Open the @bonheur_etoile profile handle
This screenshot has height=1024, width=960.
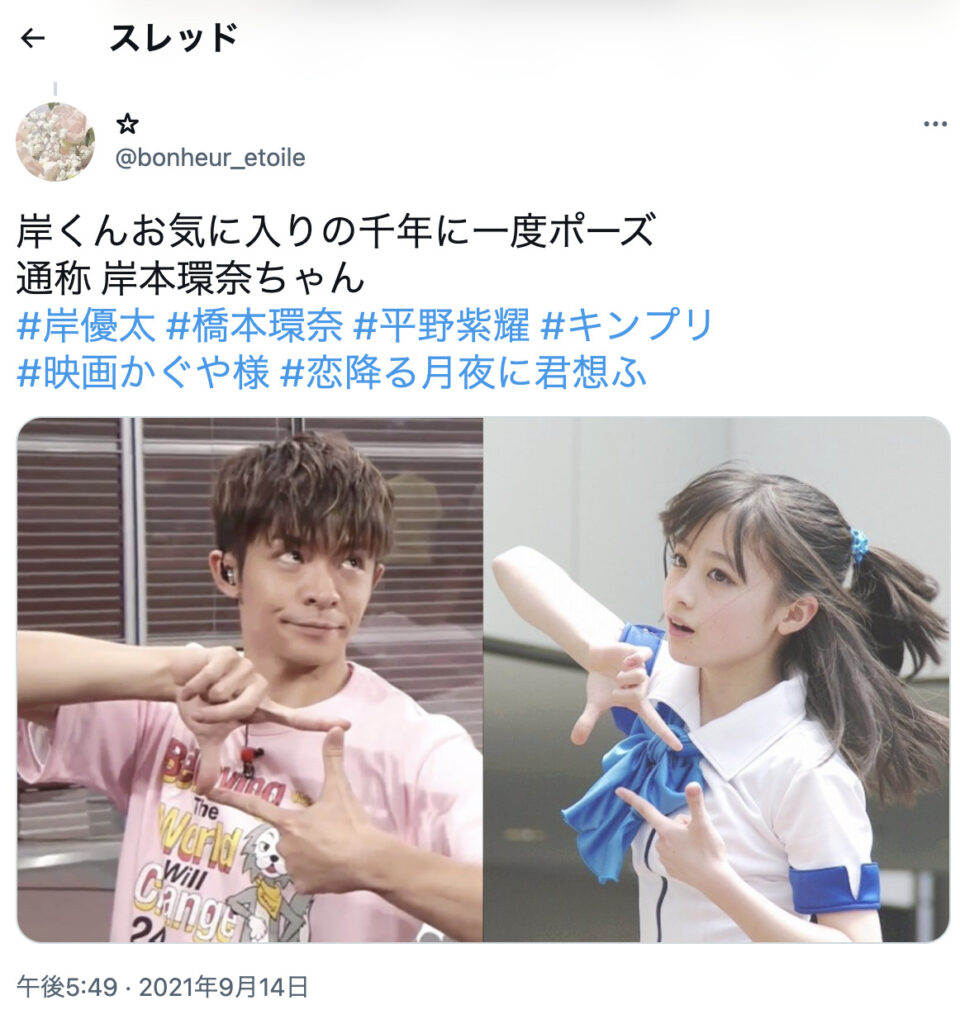pyautogui.click(x=210, y=158)
